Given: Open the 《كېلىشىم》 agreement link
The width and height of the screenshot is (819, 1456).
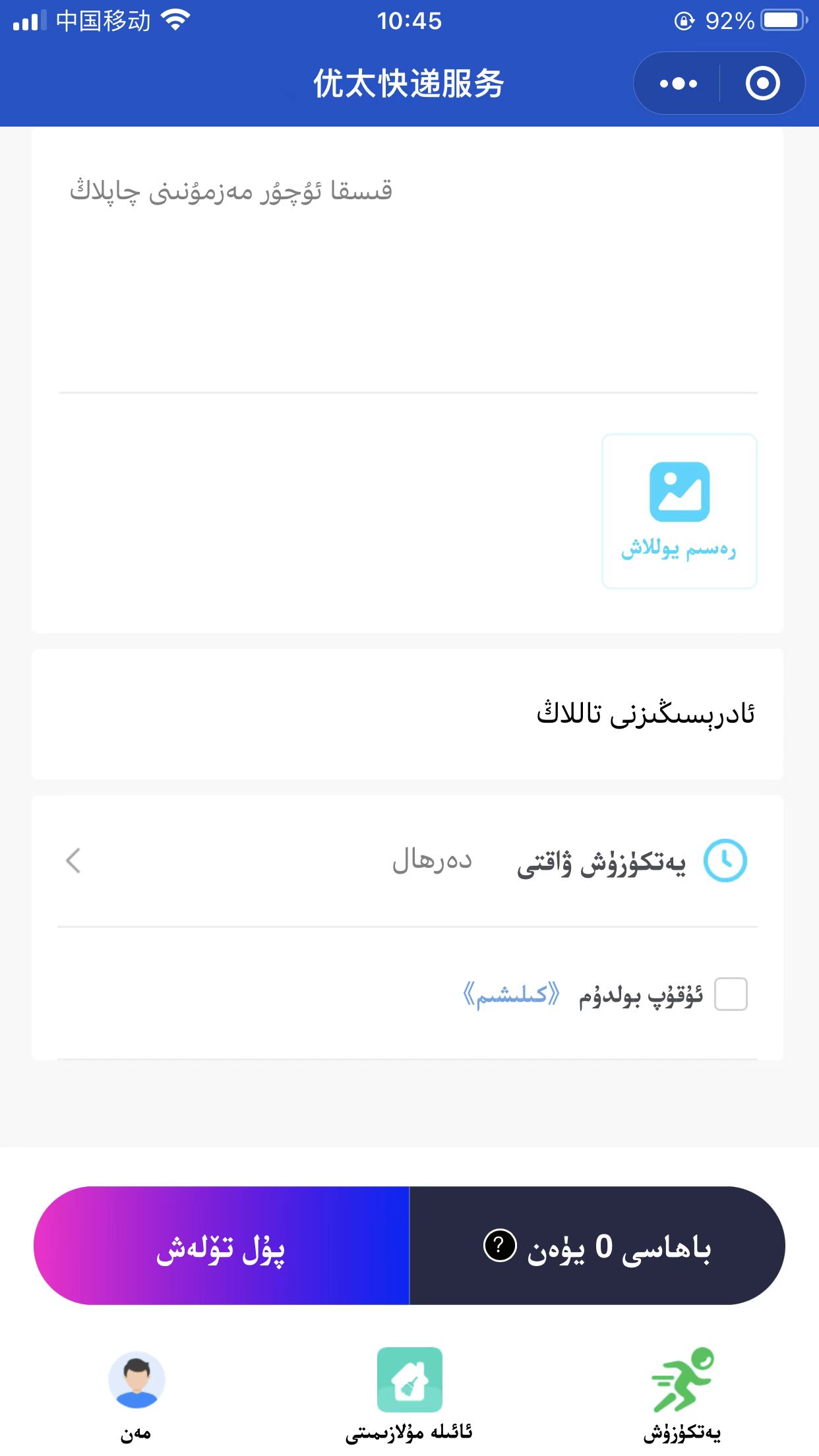Looking at the screenshot, I should point(512,994).
